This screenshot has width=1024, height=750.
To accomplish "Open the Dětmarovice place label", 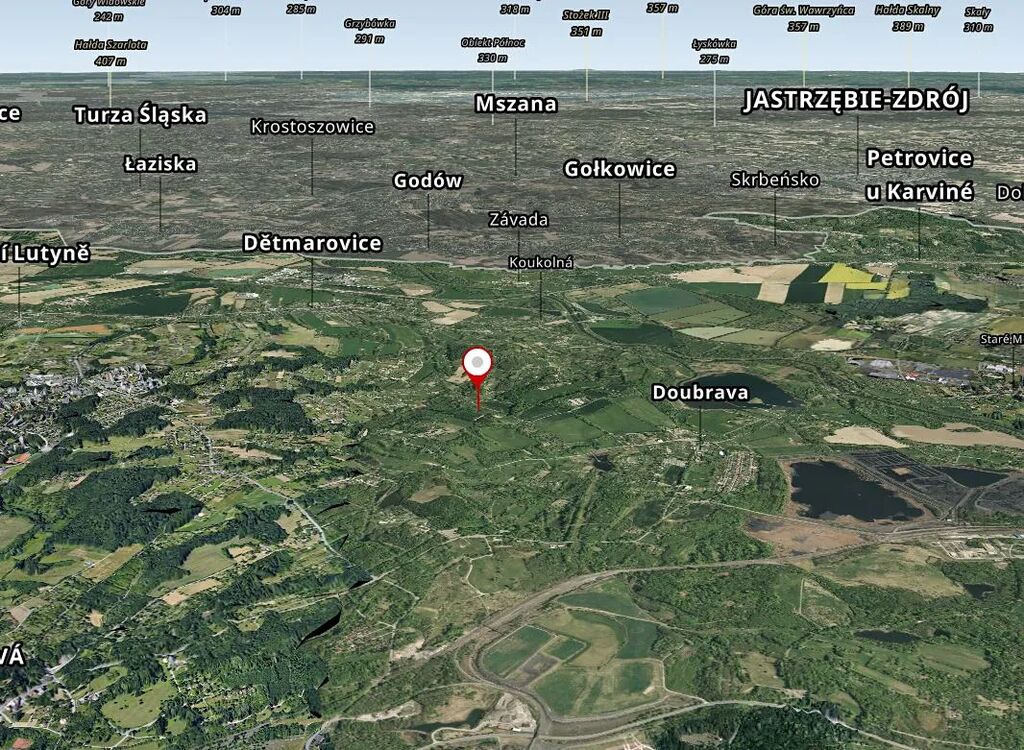I will 312,243.
